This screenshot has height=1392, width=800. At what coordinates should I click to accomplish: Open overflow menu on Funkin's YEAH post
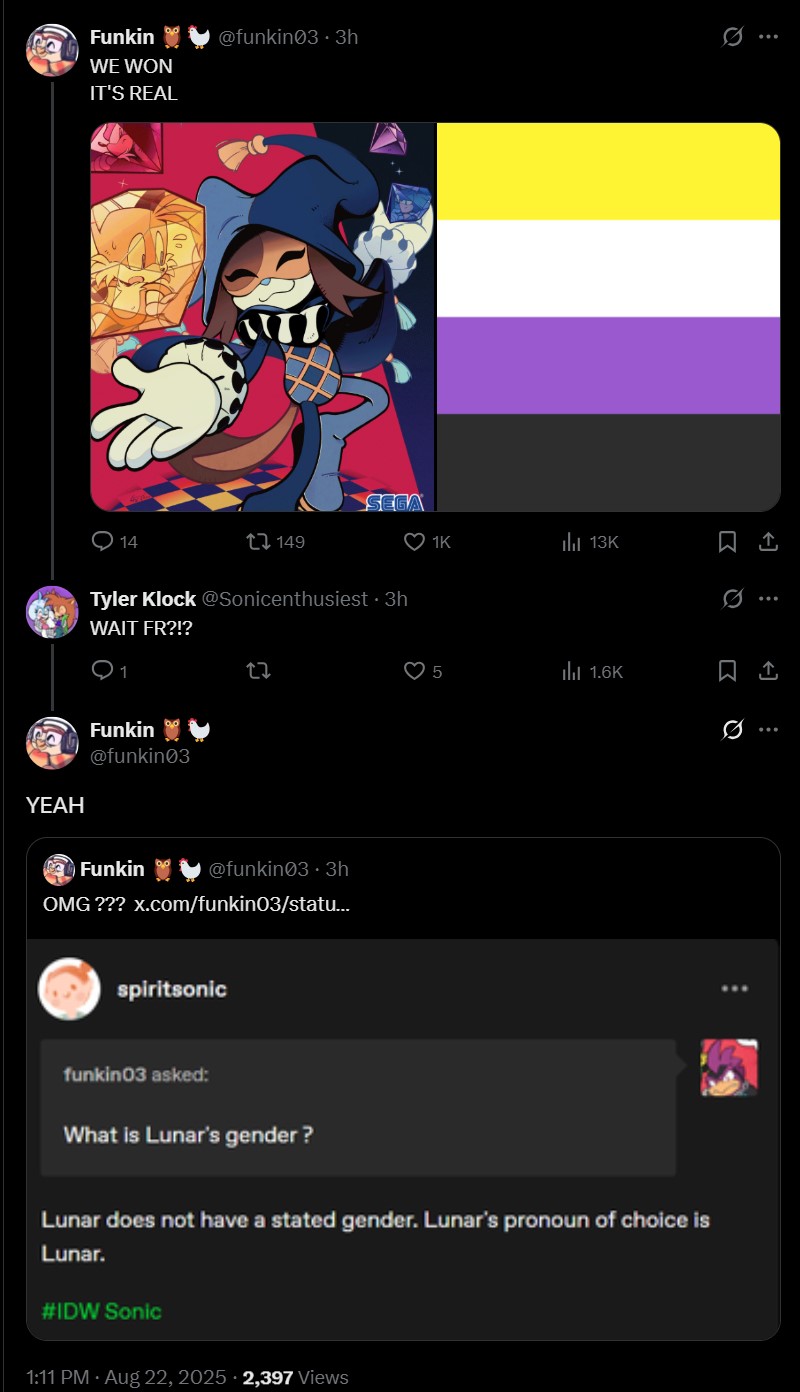tap(768, 730)
